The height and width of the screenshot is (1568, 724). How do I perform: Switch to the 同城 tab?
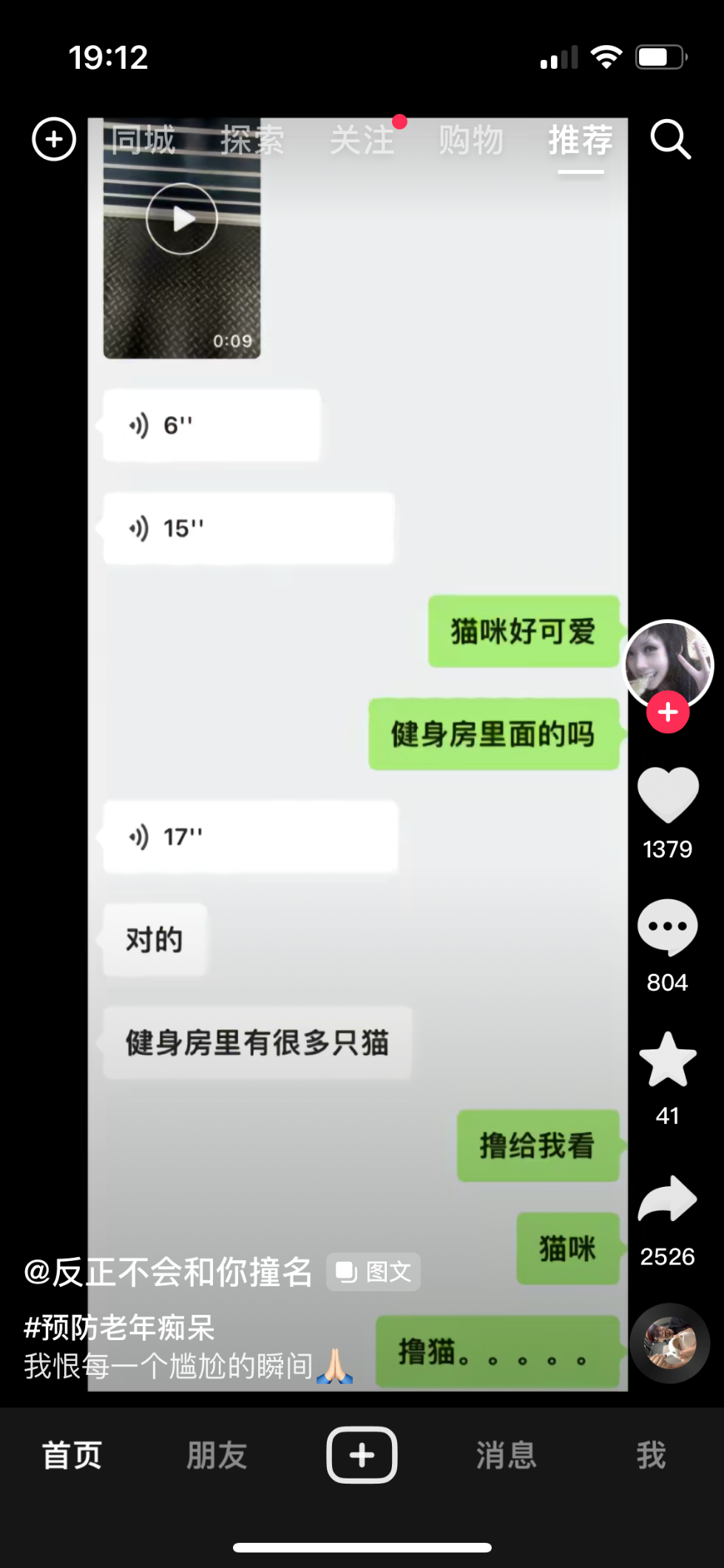143,140
